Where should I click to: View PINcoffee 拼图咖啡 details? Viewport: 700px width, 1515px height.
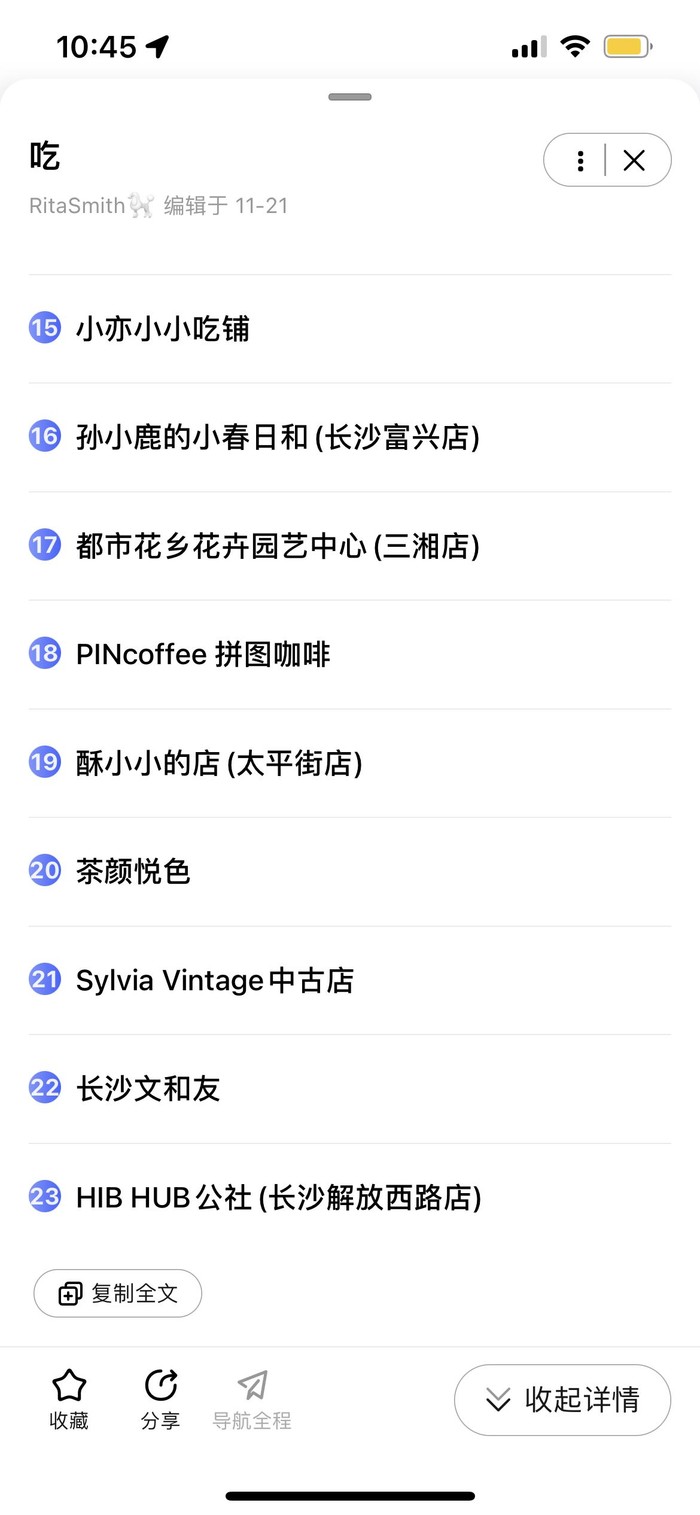[203, 654]
